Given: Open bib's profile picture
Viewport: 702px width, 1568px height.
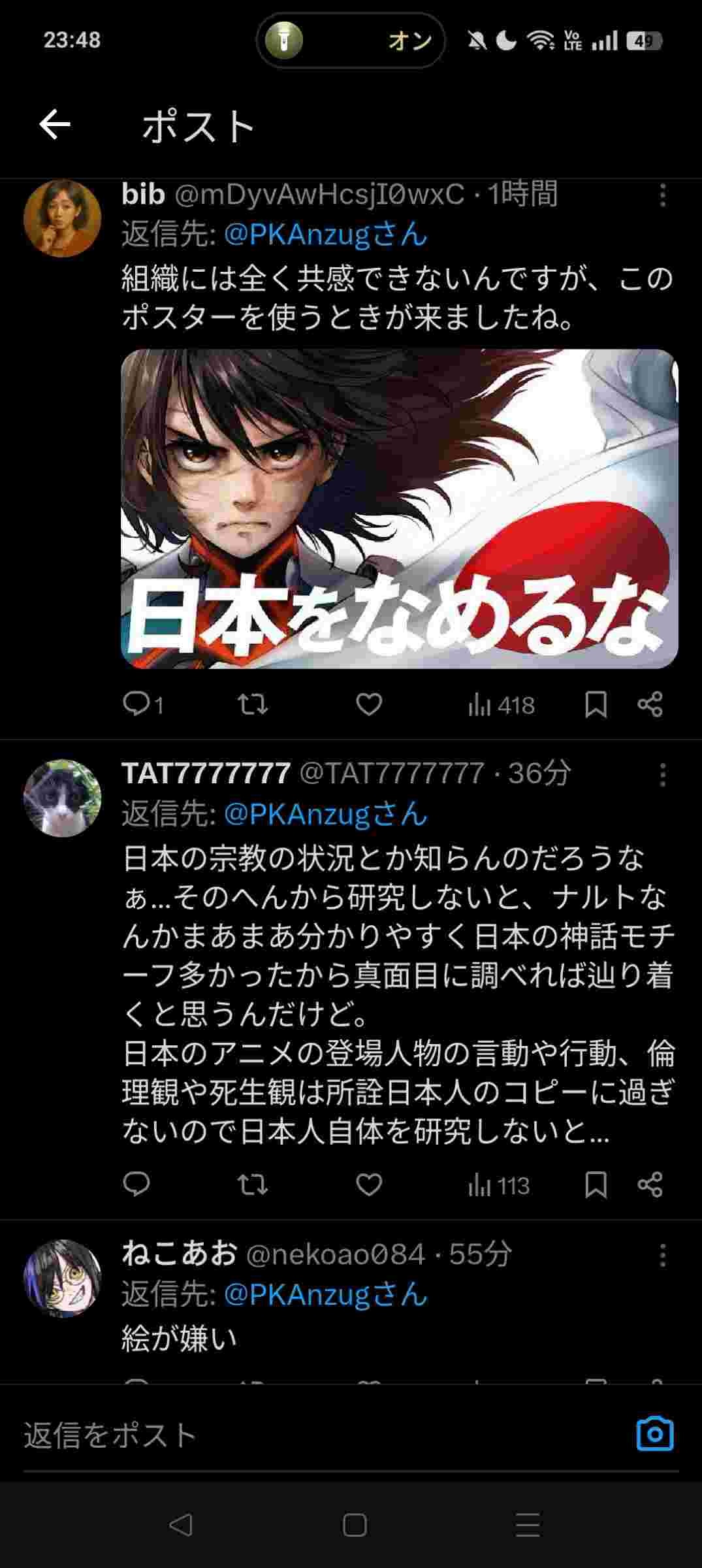Looking at the screenshot, I should [62, 218].
